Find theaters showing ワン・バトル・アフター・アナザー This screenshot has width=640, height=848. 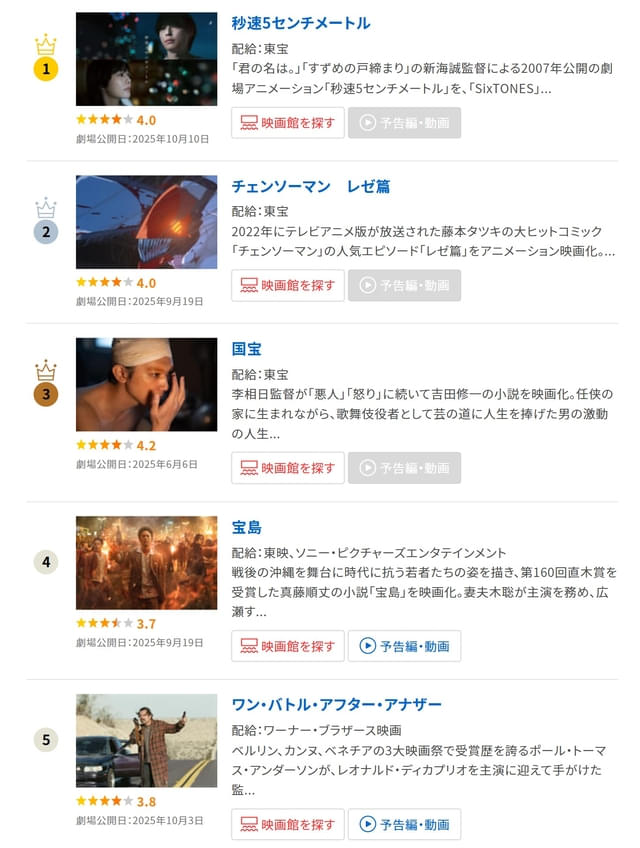(288, 824)
